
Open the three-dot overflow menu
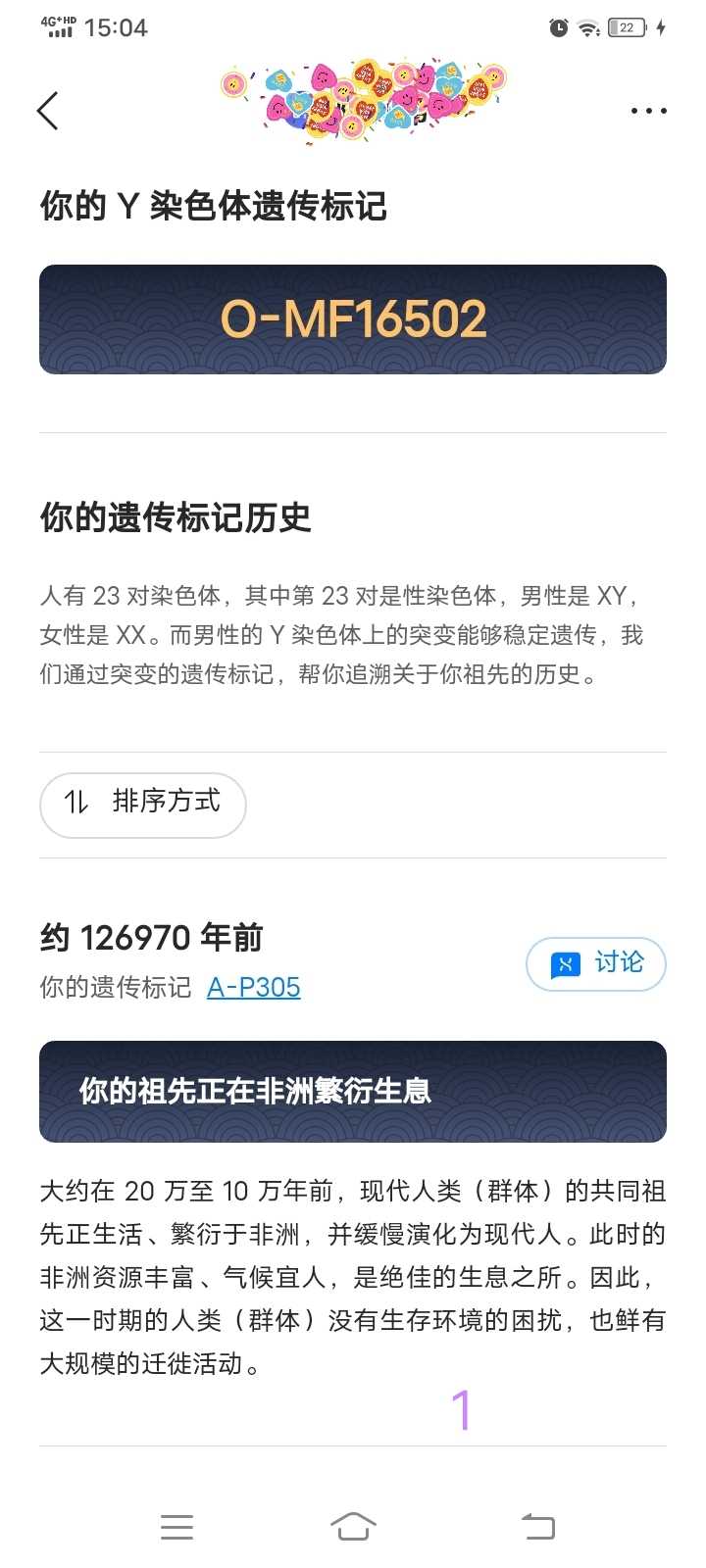coord(648,112)
